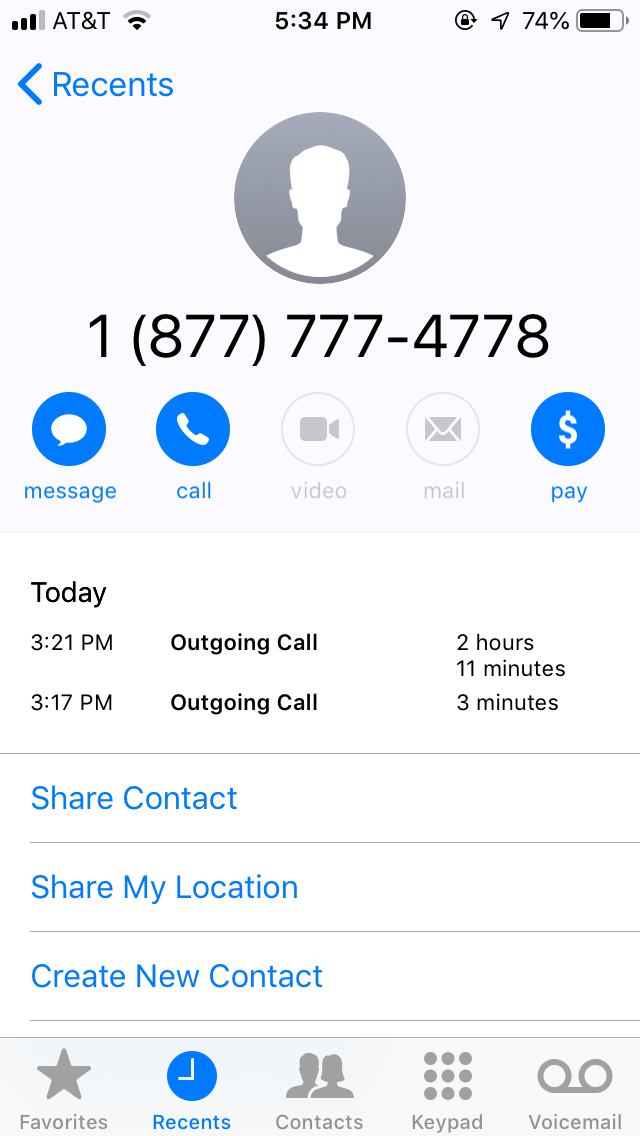Choose Share My Location
Image resolution: width=640 pixels, height=1136 pixels.
click(320, 888)
